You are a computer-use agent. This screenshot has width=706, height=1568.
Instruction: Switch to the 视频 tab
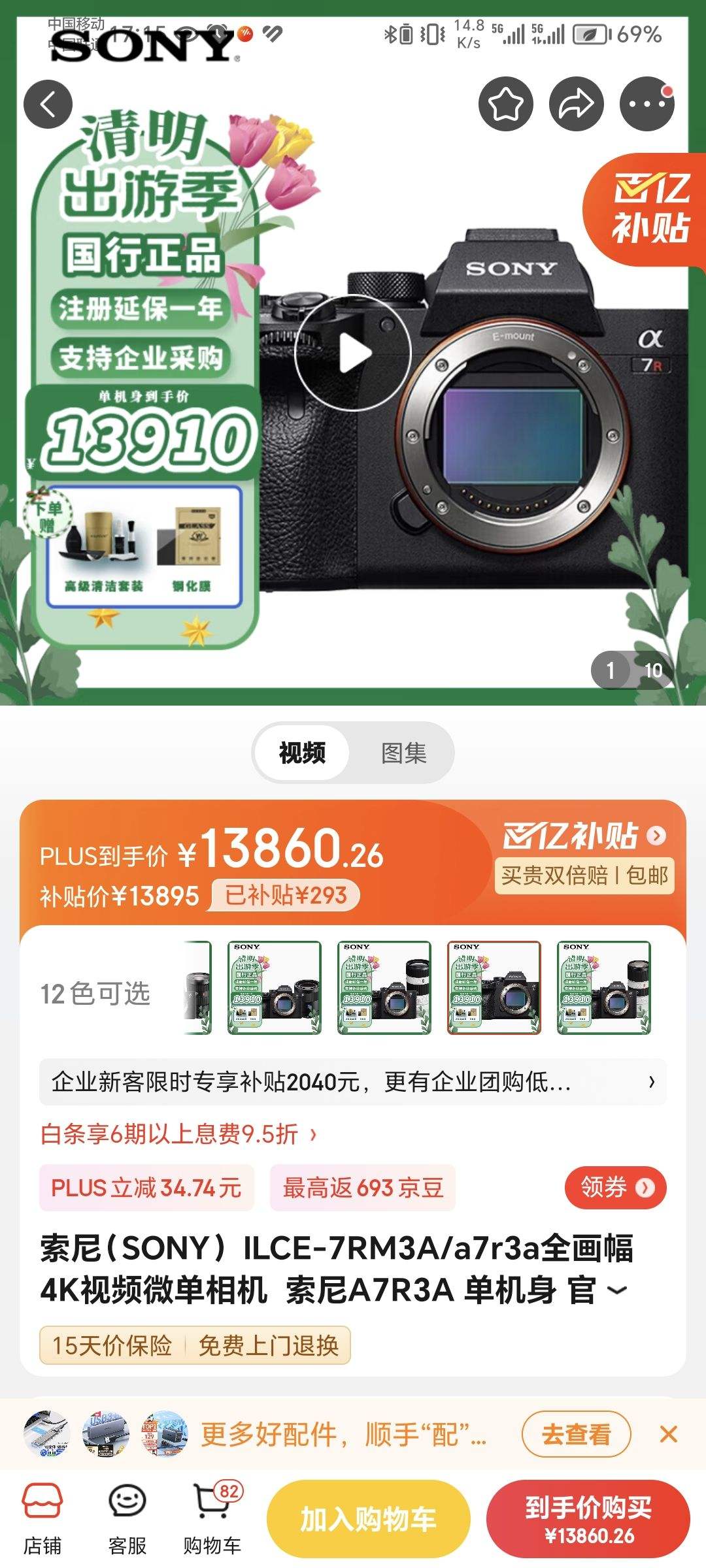tap(303, 753)
